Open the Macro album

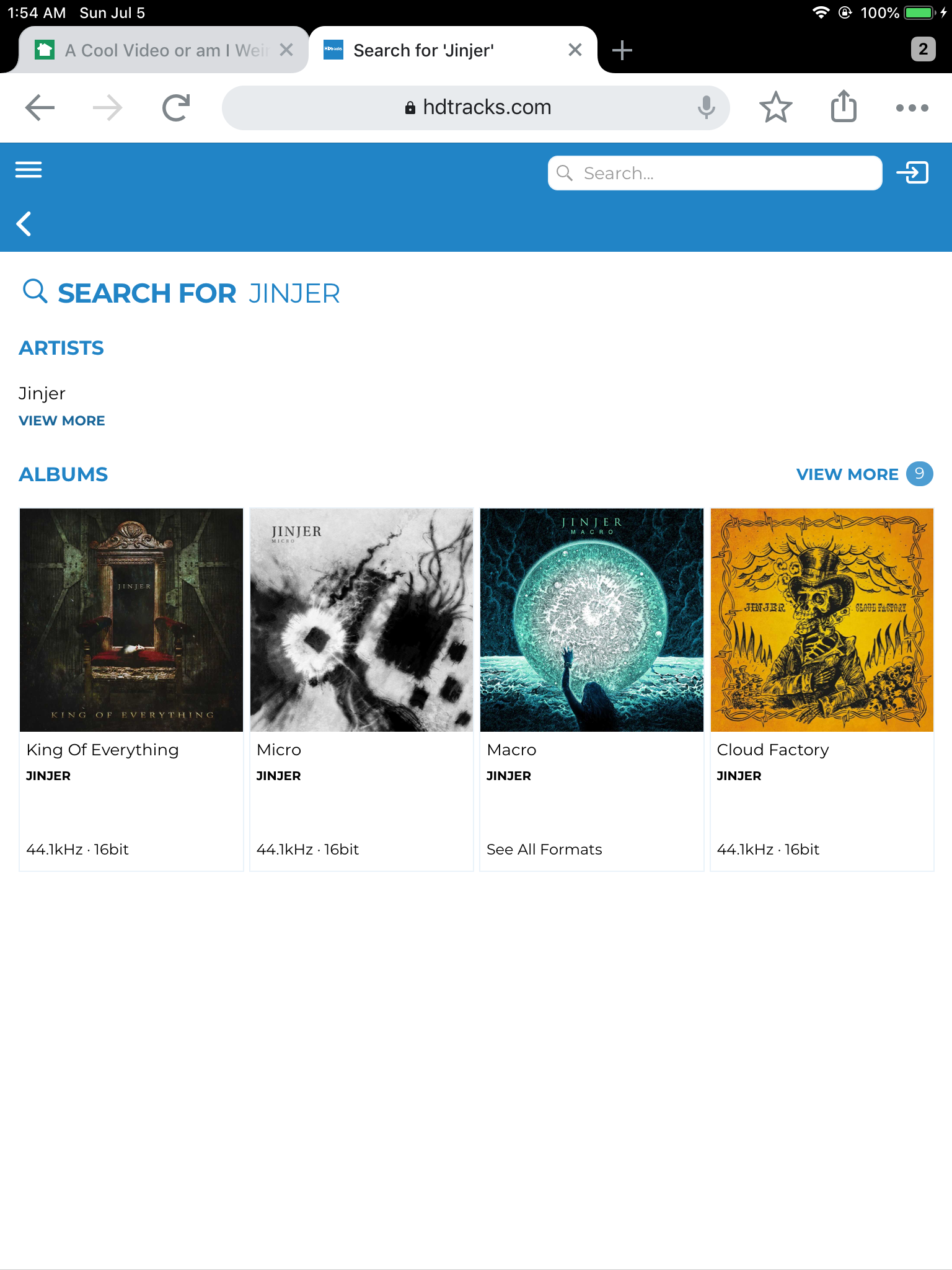[591, 620]
